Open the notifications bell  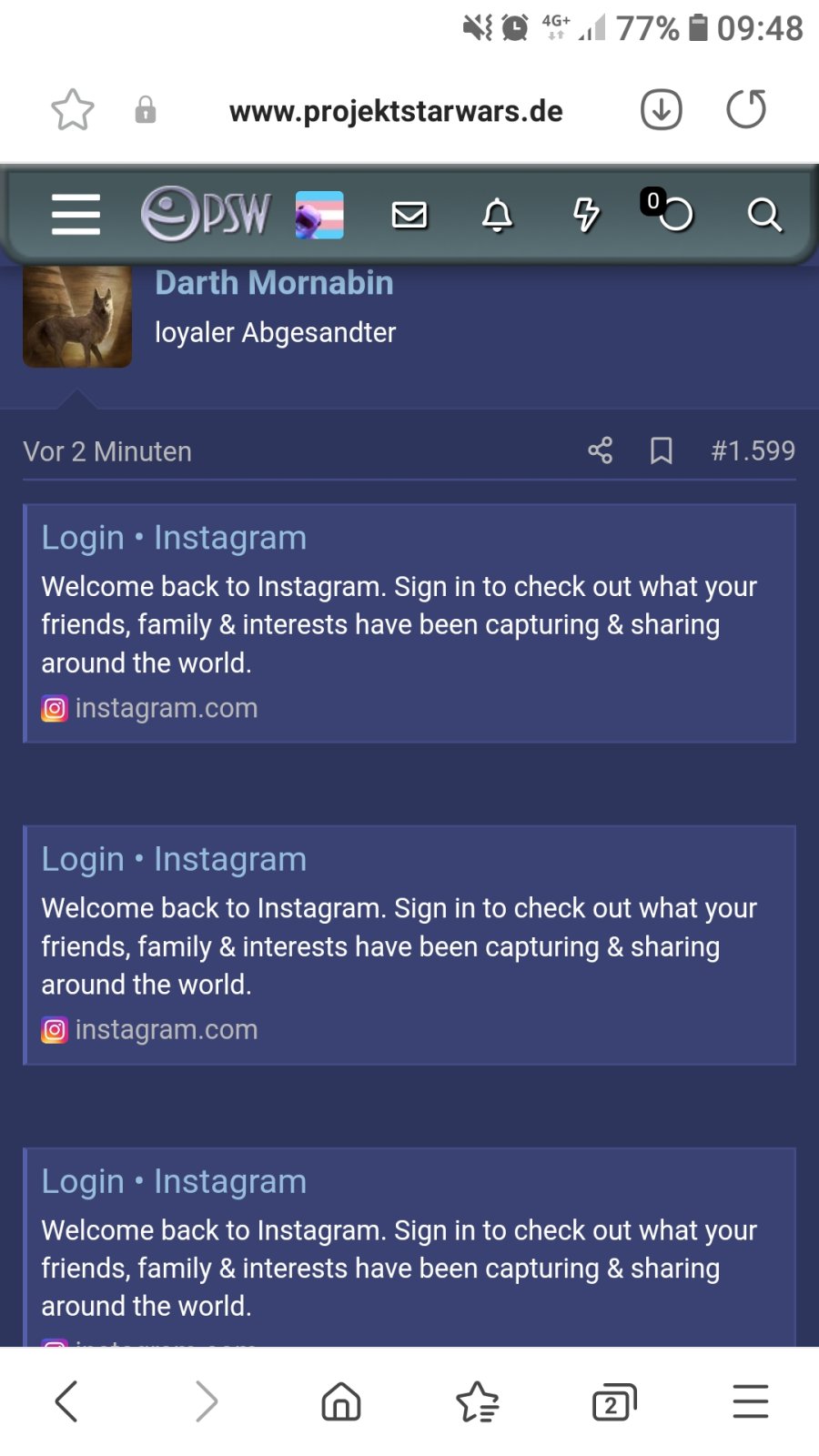pos(497,215)
